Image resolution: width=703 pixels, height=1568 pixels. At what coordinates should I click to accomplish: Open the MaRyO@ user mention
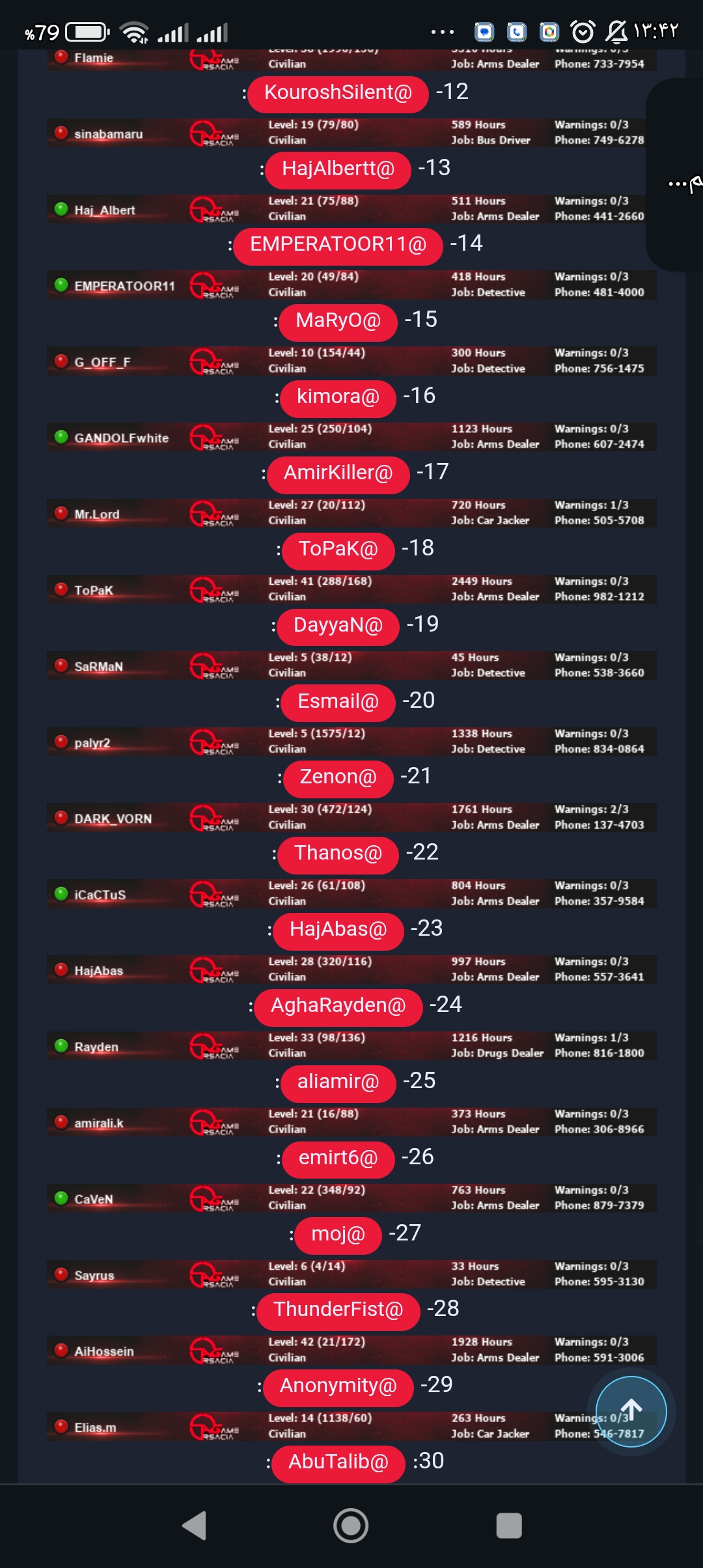coord(338,321)
